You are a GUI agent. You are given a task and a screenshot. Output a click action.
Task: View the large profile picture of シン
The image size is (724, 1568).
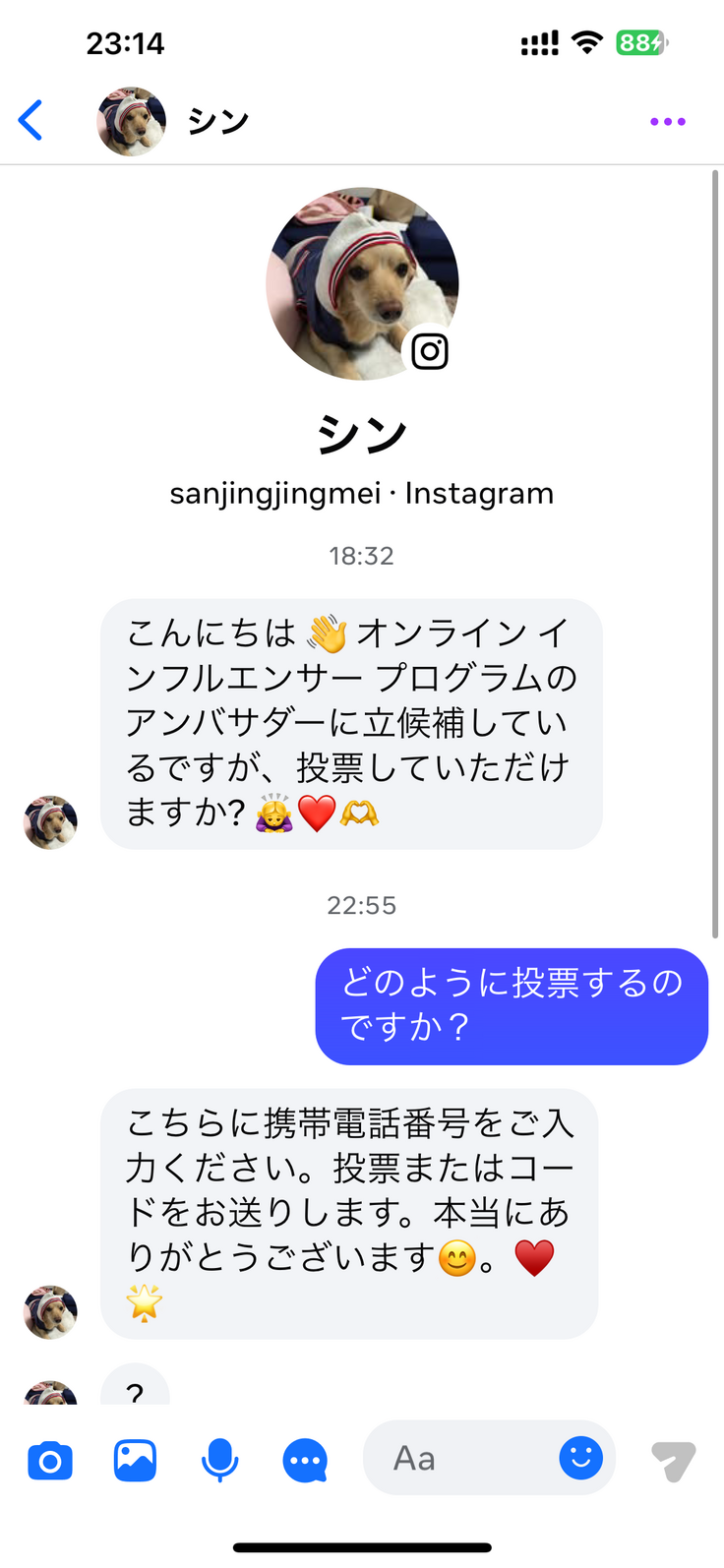tap(362, 284)
